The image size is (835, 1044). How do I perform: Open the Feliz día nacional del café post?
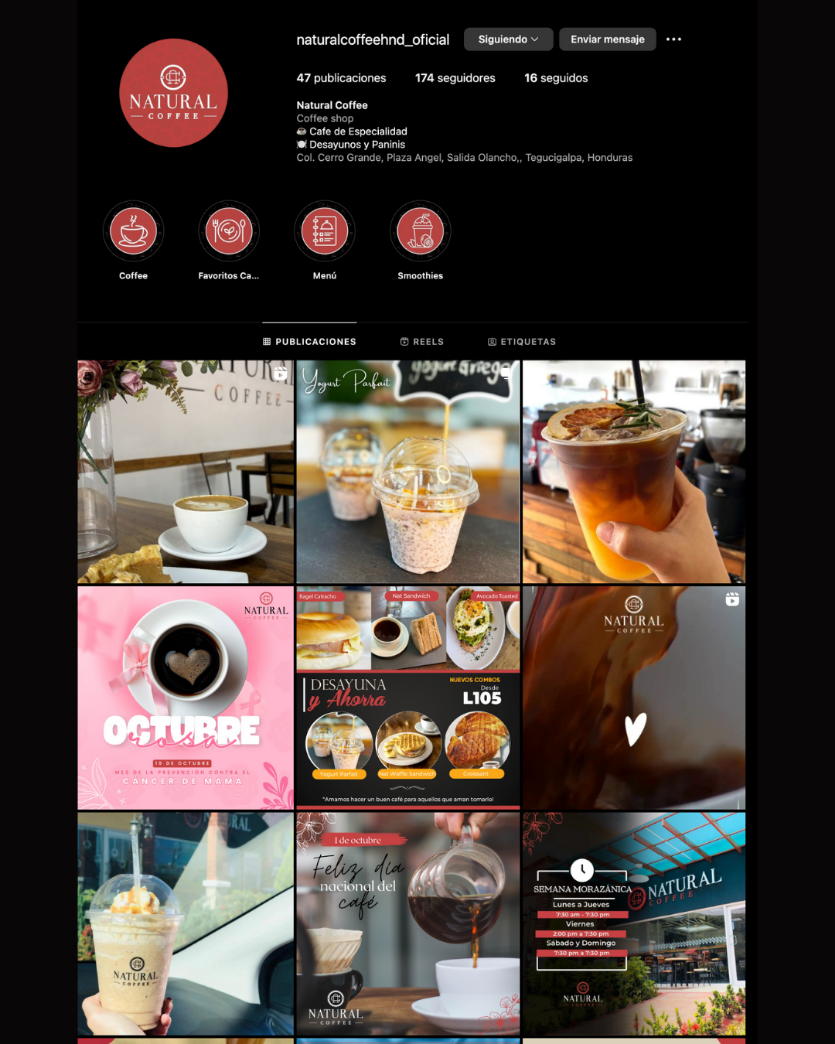408,923
